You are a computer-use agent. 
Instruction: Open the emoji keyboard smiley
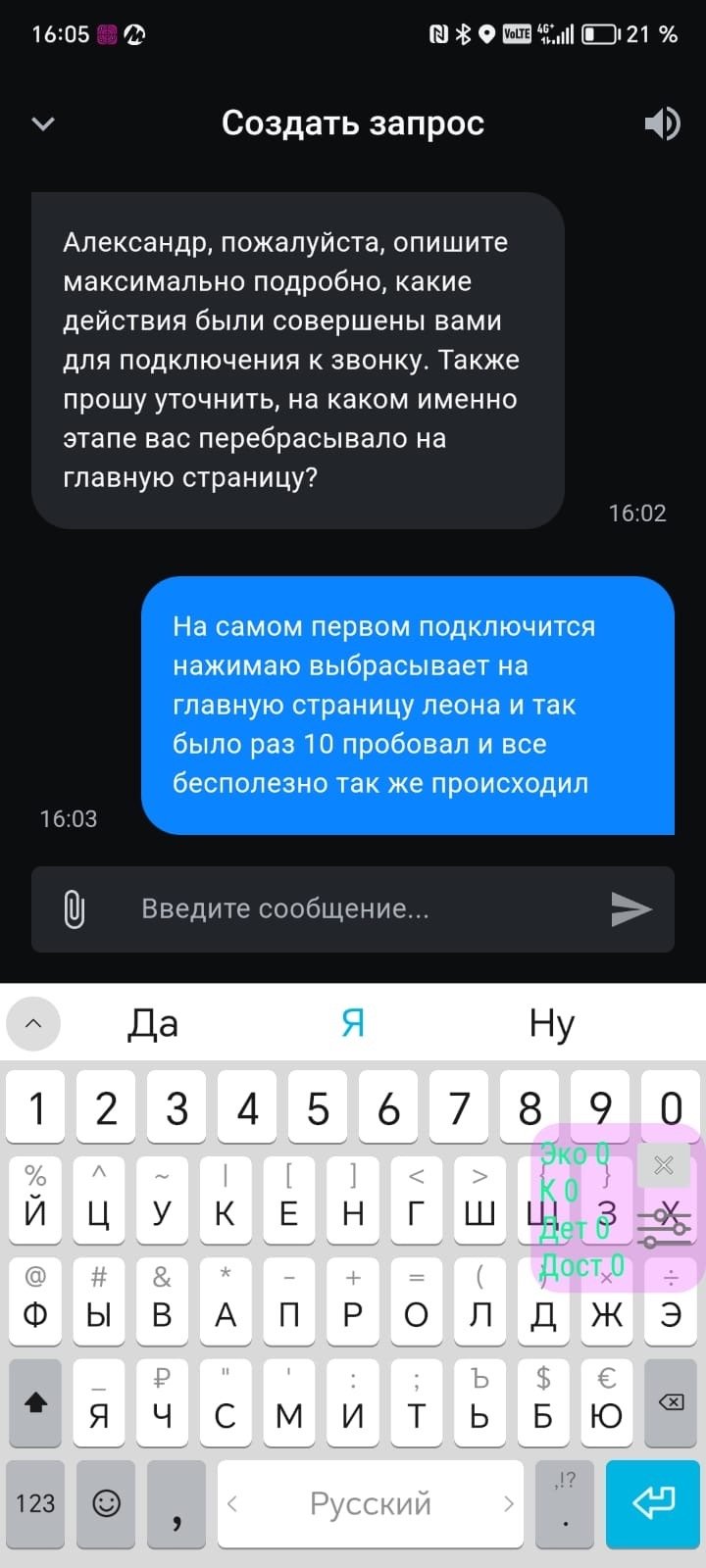point(106,1502)
